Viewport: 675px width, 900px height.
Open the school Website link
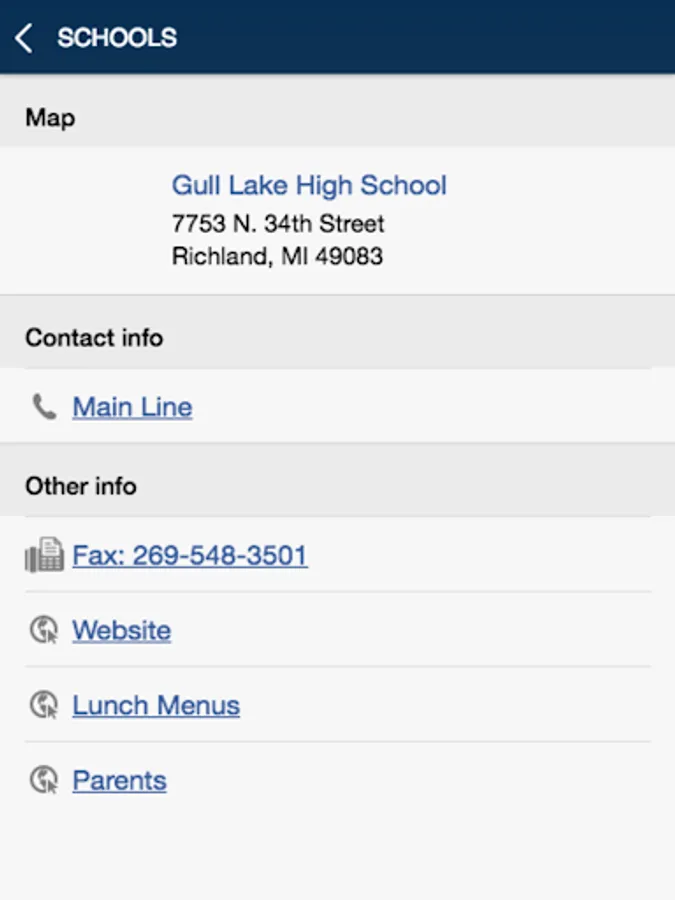(x=121, y=631)
